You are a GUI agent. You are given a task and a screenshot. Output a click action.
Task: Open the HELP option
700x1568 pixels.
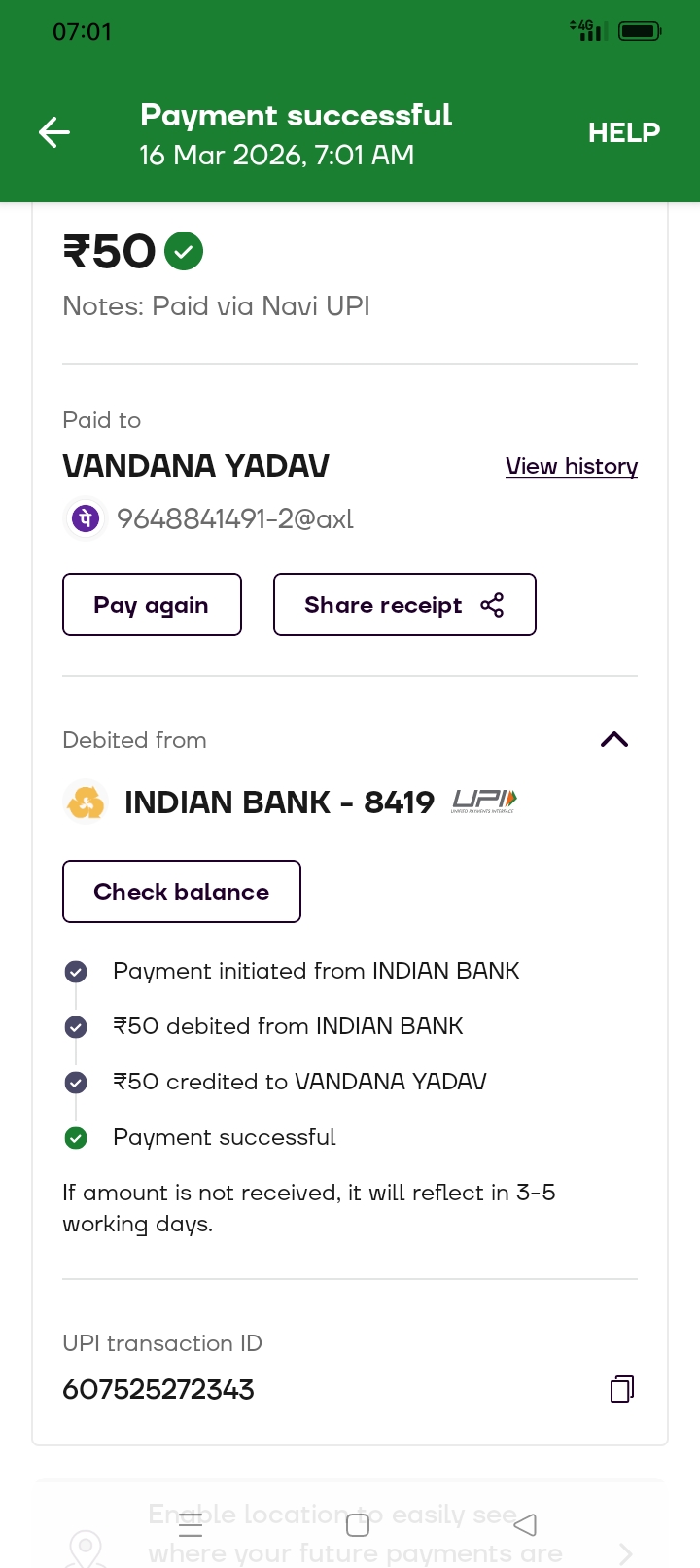(623, 132)
